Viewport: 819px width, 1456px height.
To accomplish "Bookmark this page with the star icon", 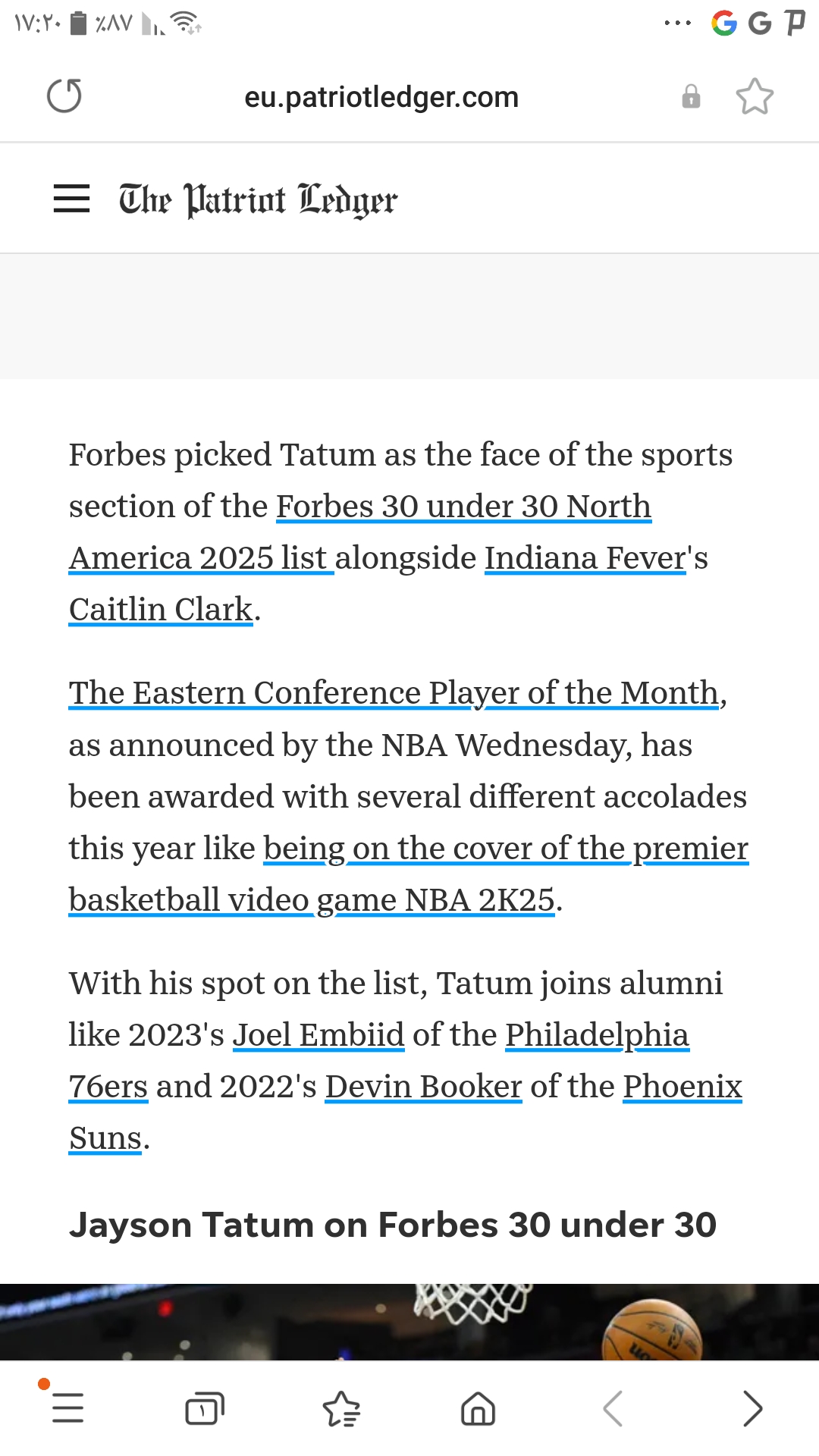I will tap(755, 97).
